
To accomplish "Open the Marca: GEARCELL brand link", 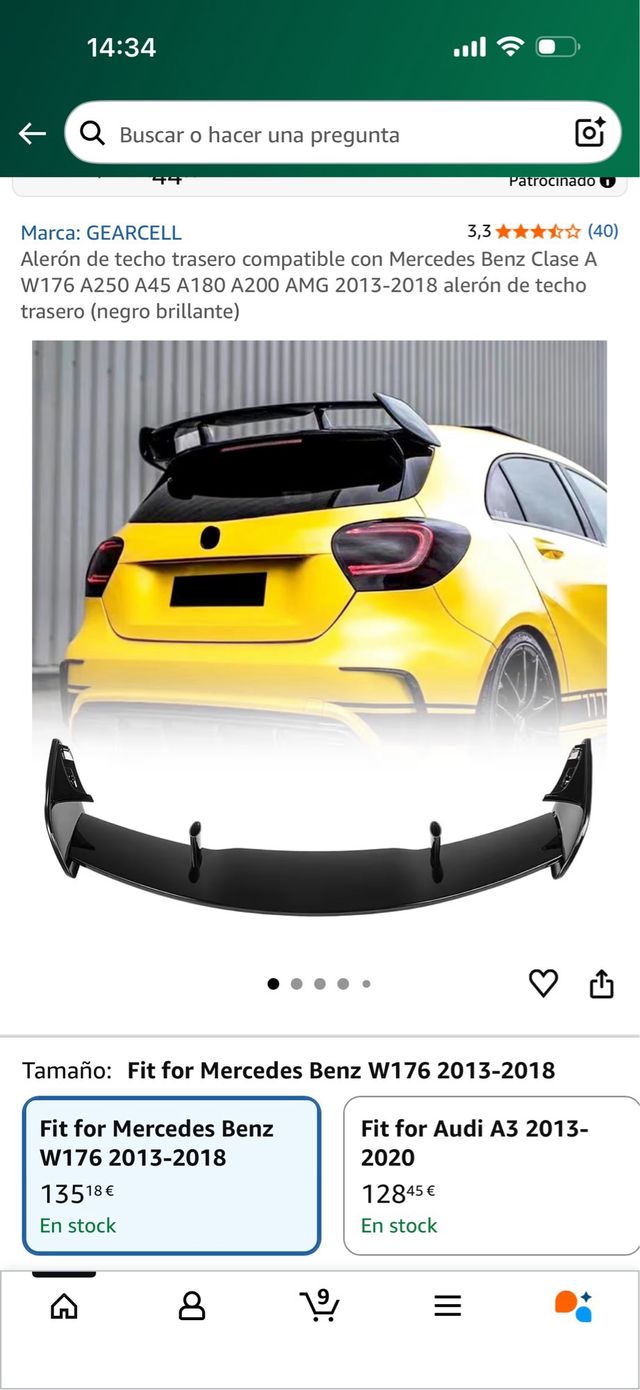I will pos(101,232).
